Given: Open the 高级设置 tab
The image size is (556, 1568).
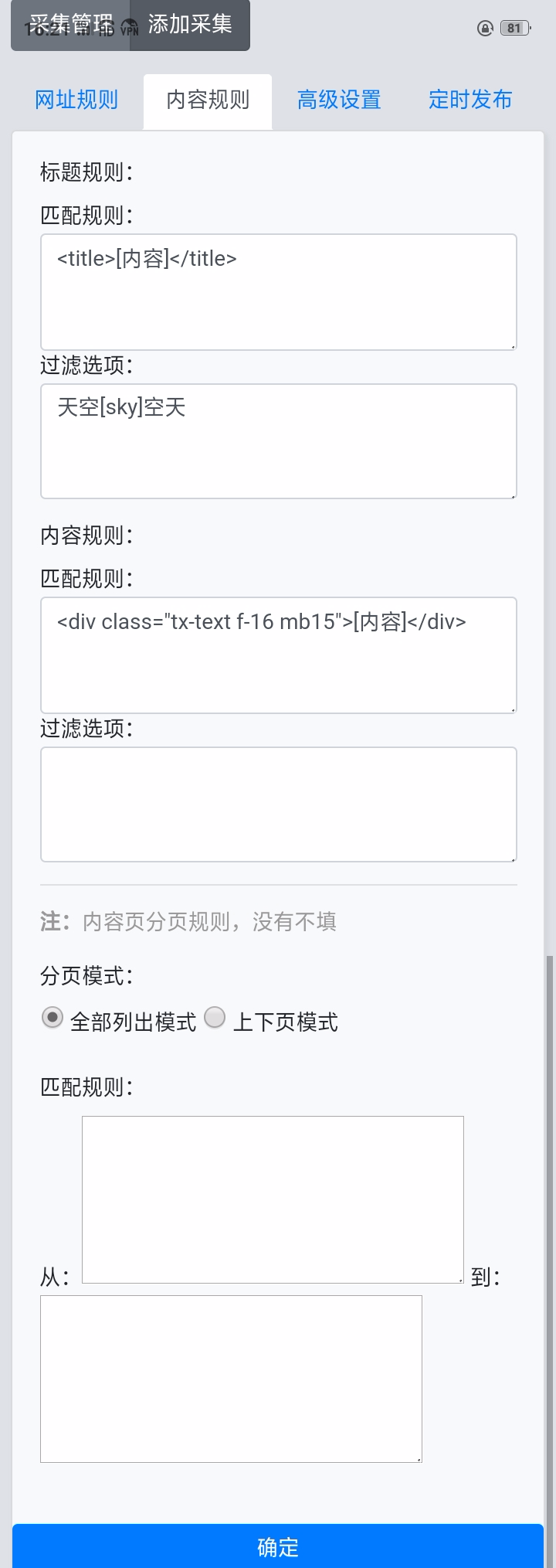Looking at the screenshot, I should point(339,100).
